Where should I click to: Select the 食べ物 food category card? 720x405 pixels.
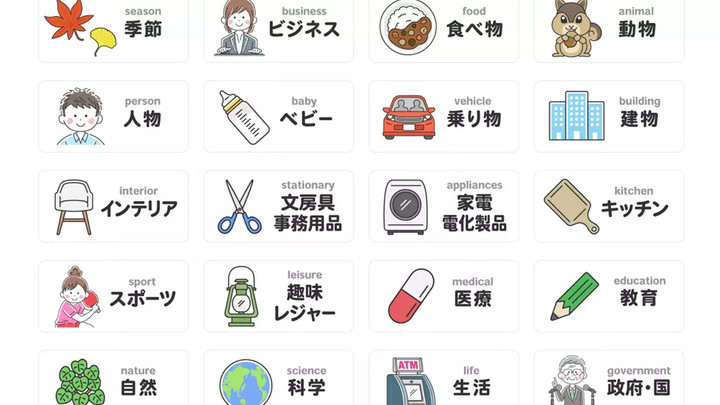[444, 28]
